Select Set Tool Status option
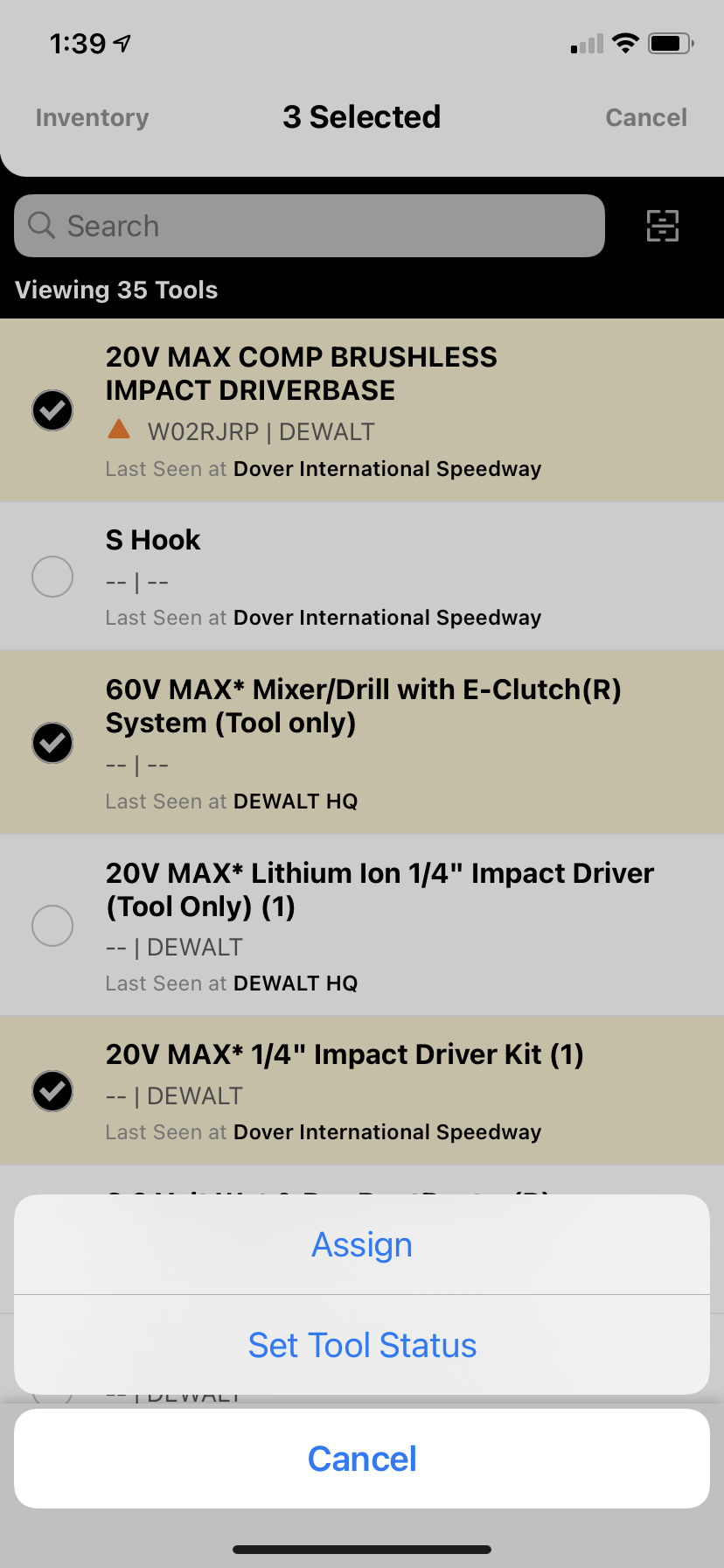 [362, 1345]
